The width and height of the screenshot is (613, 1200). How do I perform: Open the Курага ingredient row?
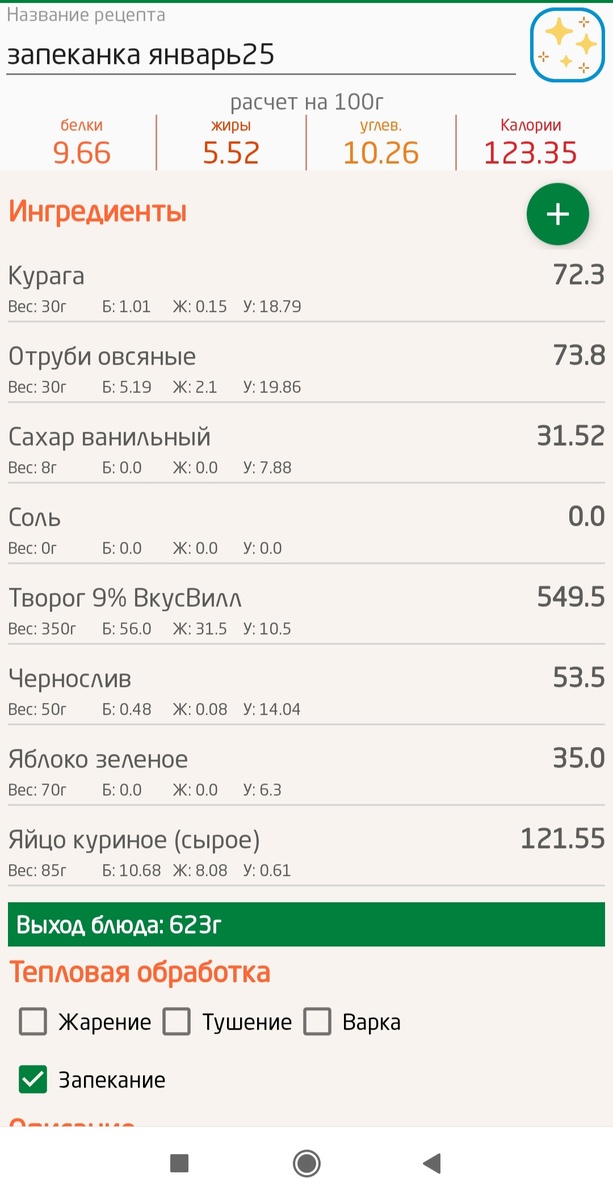(306, 290)
